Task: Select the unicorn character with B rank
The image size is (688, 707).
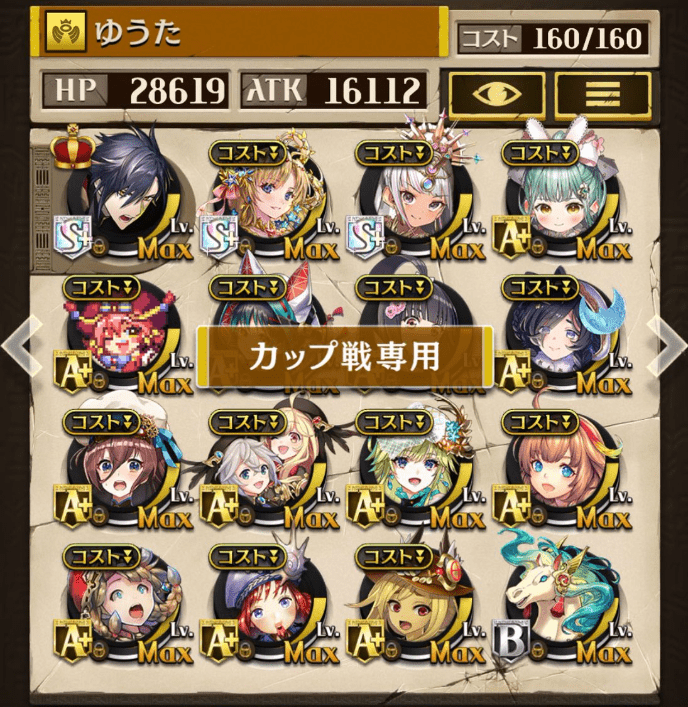Action: pyautogui.click(x=565, y=605)
